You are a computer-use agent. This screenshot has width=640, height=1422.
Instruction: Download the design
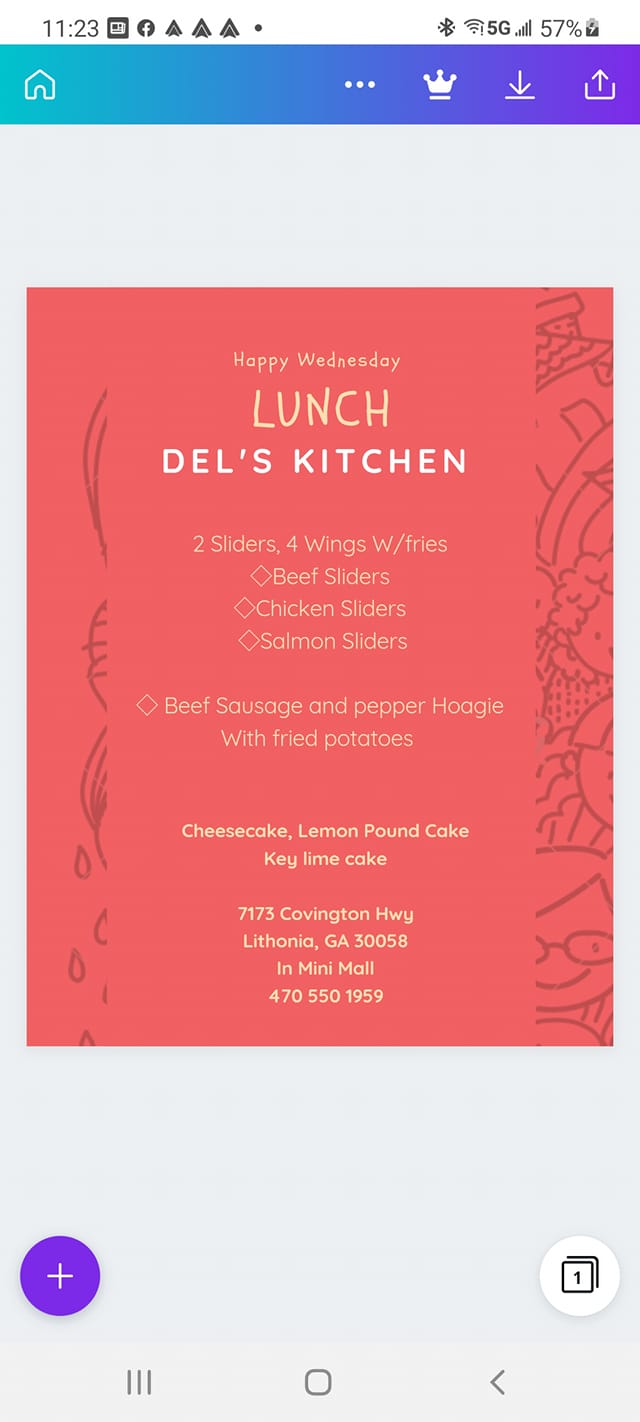click(x=519, y=85)
